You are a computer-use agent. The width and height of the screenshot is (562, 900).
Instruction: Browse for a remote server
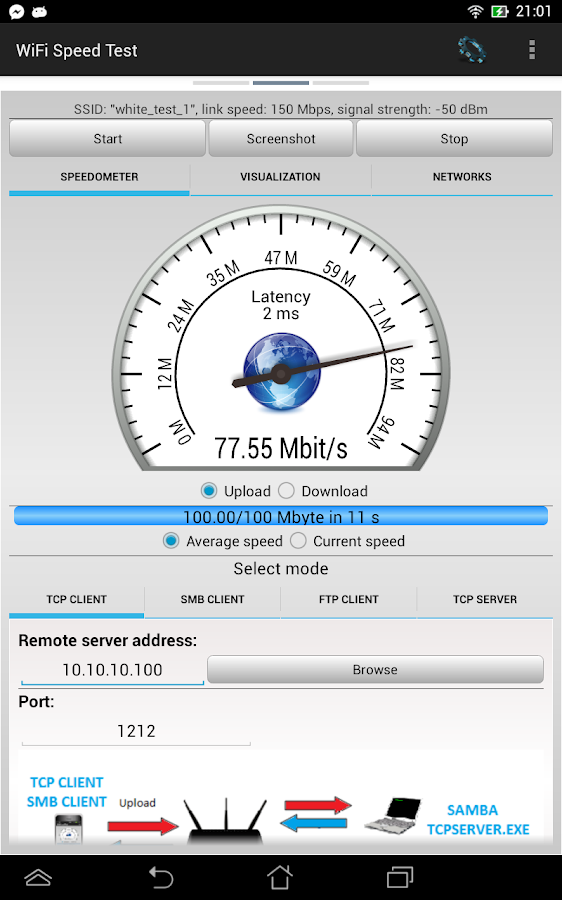(375, 670)
